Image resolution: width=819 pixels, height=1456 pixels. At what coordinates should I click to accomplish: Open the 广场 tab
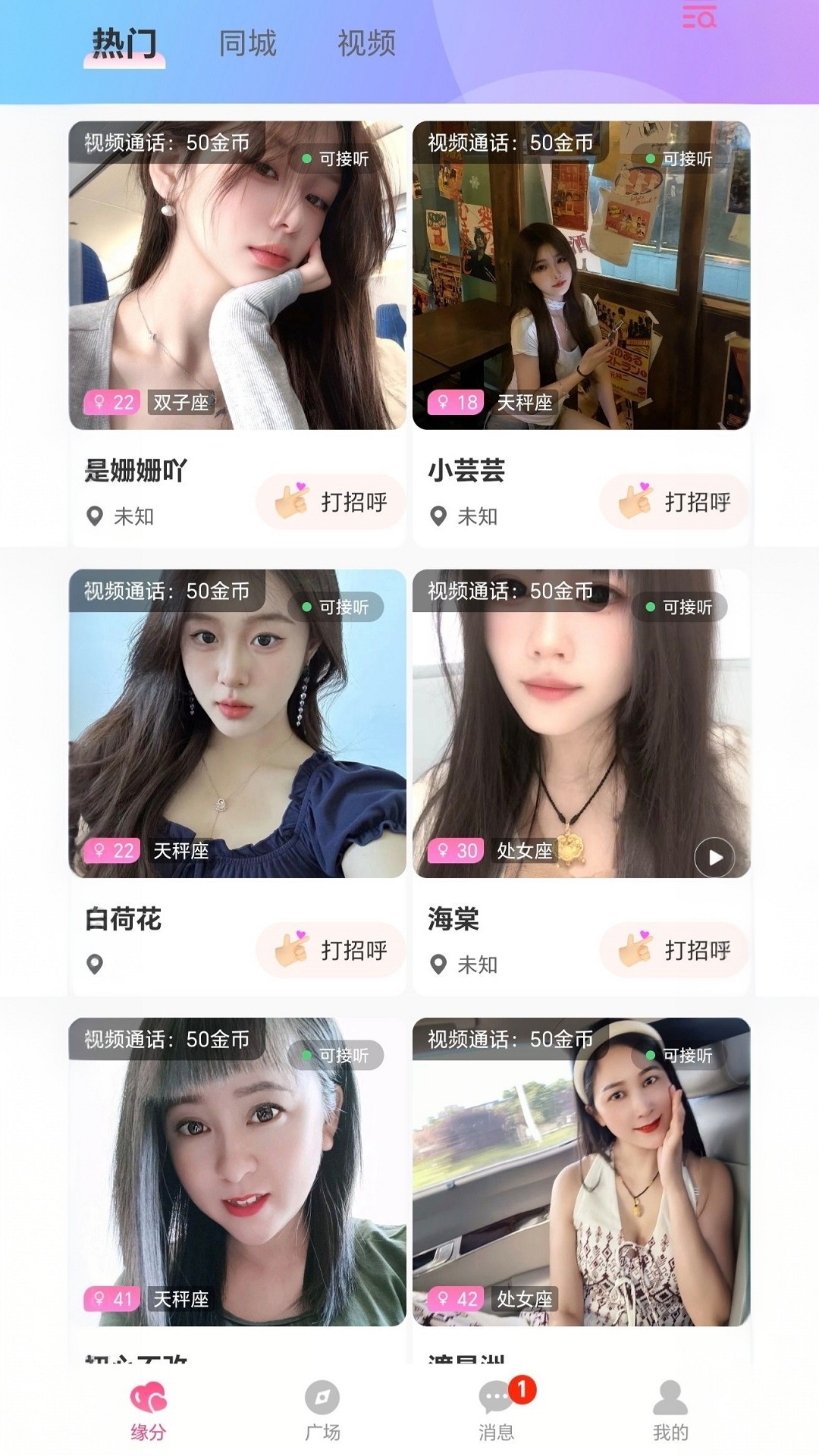[x=322, y=1410]
